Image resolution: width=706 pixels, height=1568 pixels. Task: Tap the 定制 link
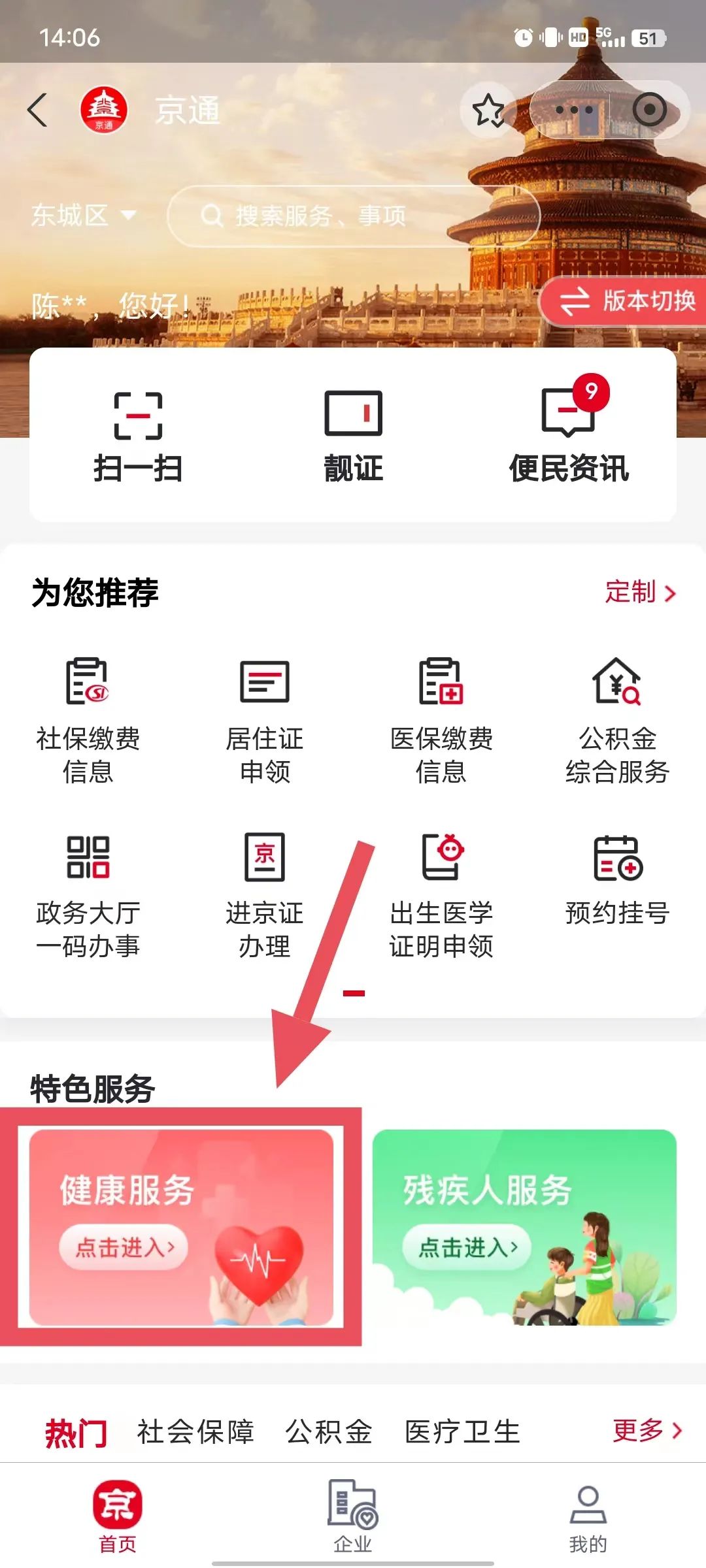(639, 592)
